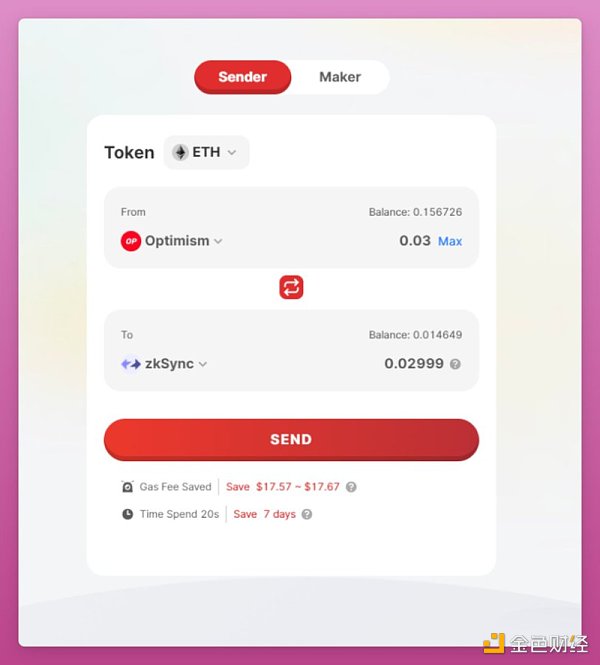This screenshot has width=600, height=665.
Task: Change the Optimism source network
Action: [172, 241]
